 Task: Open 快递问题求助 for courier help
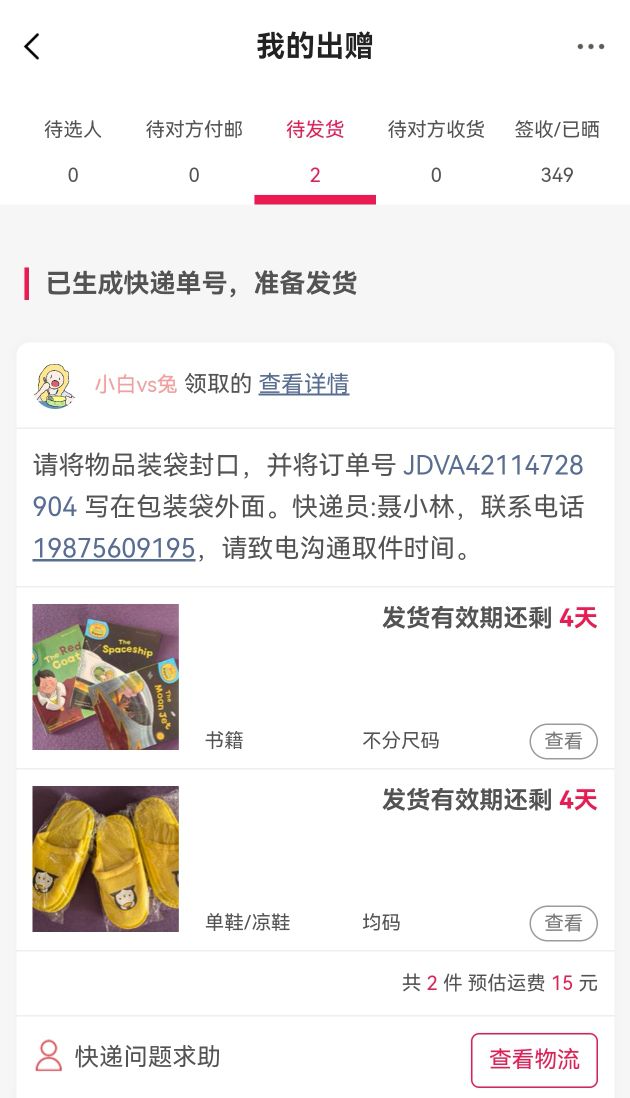pos(130,1057)
